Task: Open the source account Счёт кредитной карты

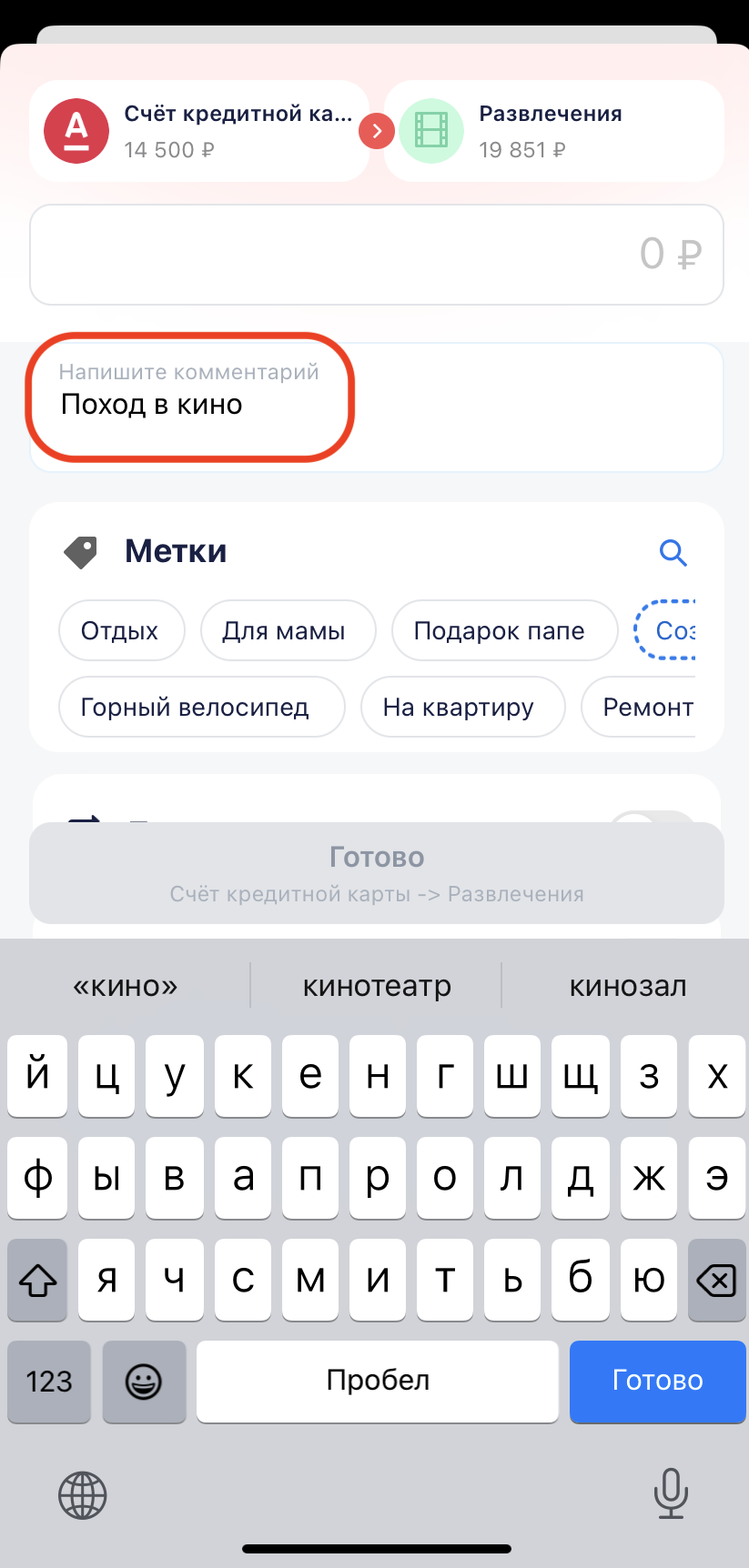Action: tap(198, 131)
